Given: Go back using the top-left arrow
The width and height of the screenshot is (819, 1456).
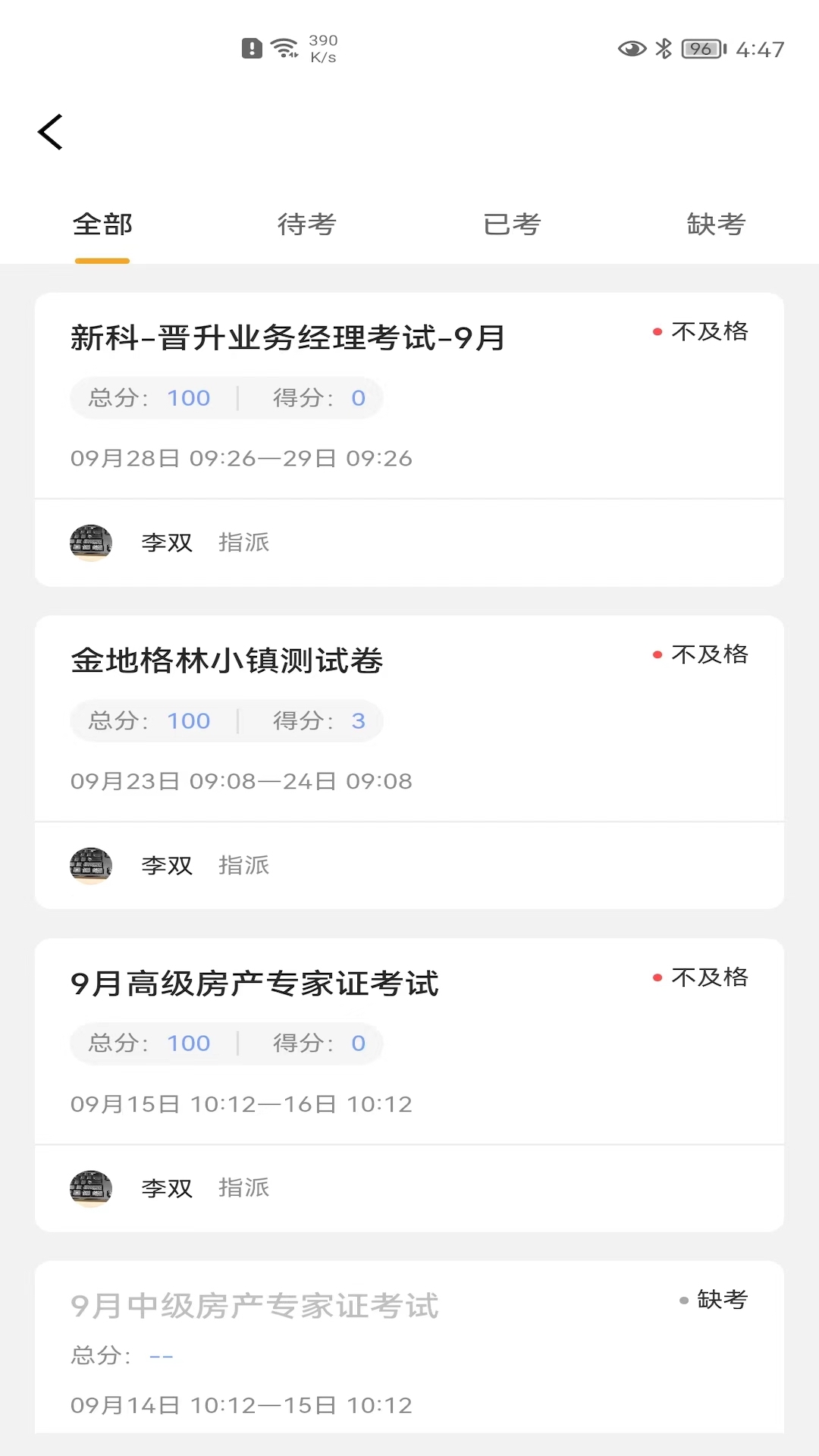Looking at the screenshot, I should point(51,133).
